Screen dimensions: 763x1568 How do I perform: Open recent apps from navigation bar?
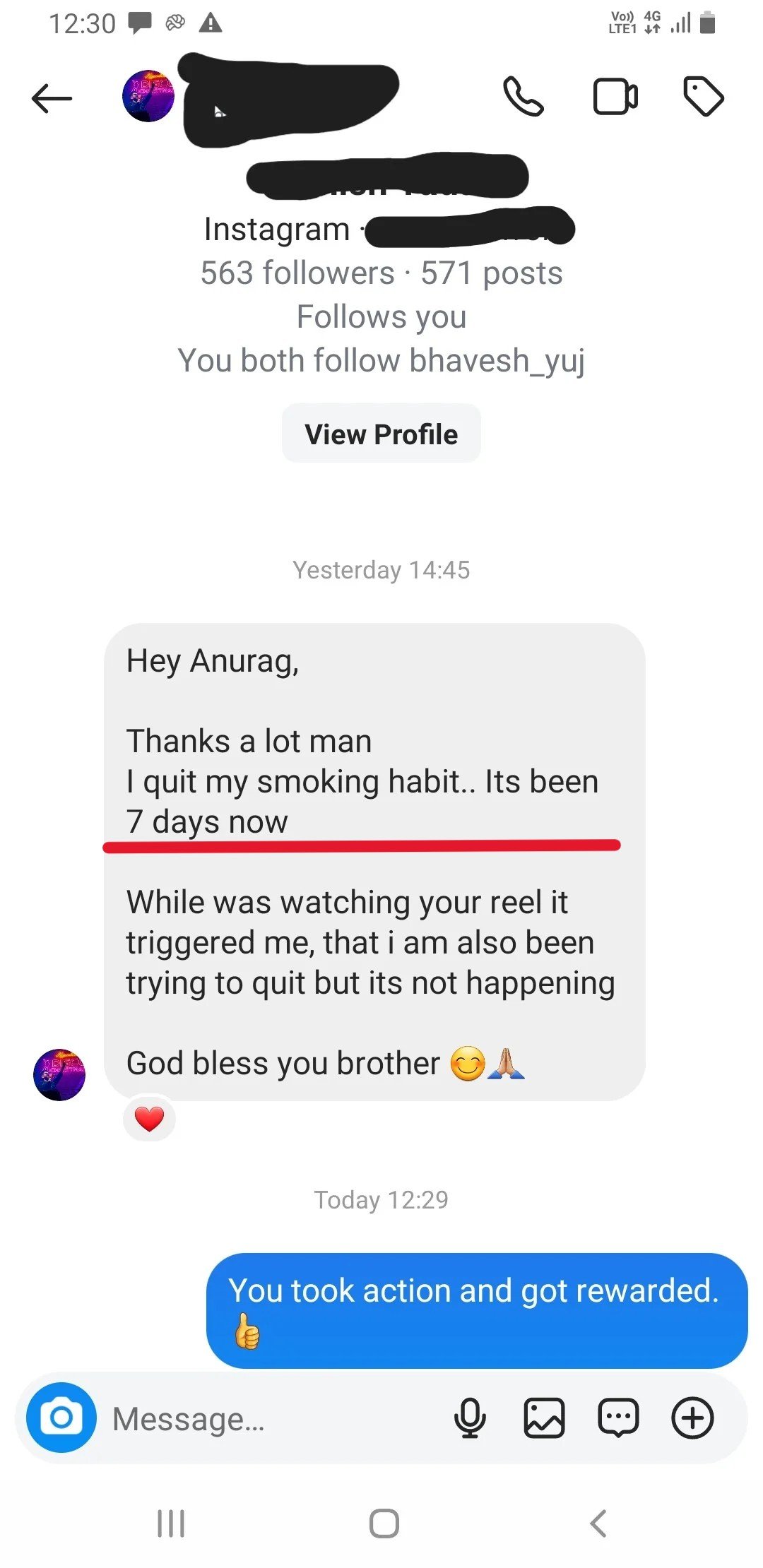pyautogui.click(x=171, y=1523)
